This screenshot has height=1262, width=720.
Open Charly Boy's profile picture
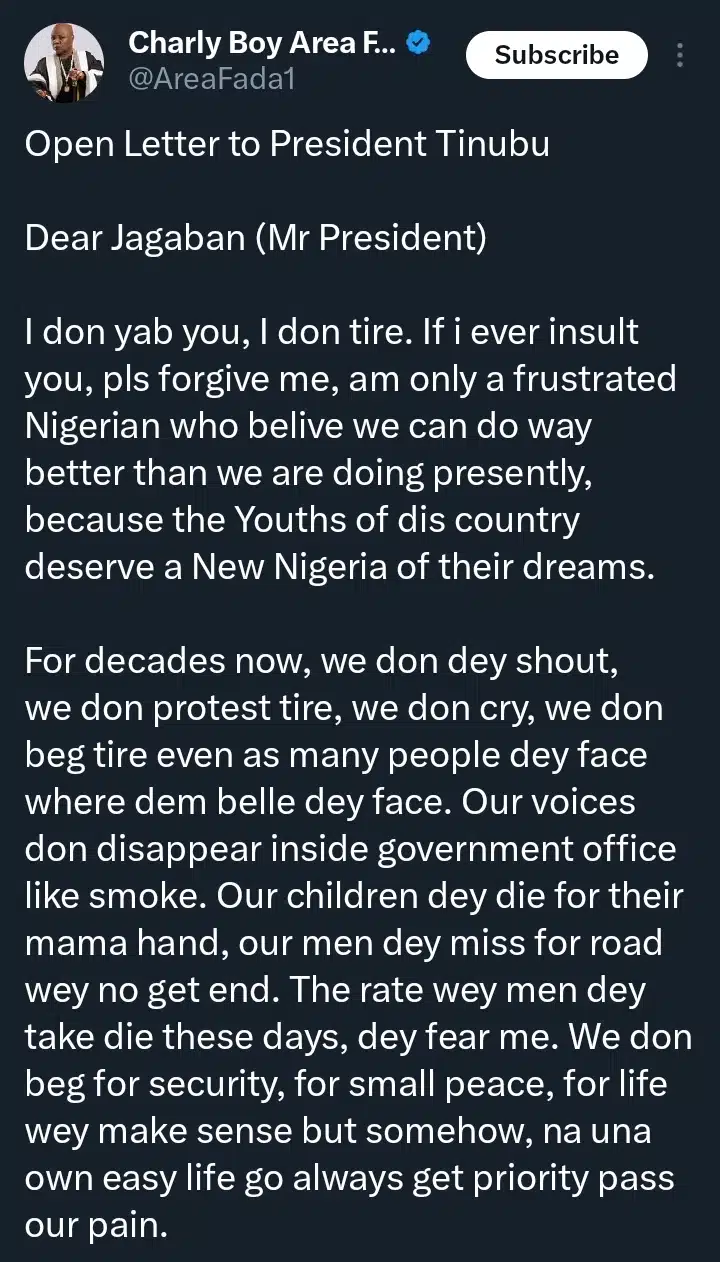point(64,63)
